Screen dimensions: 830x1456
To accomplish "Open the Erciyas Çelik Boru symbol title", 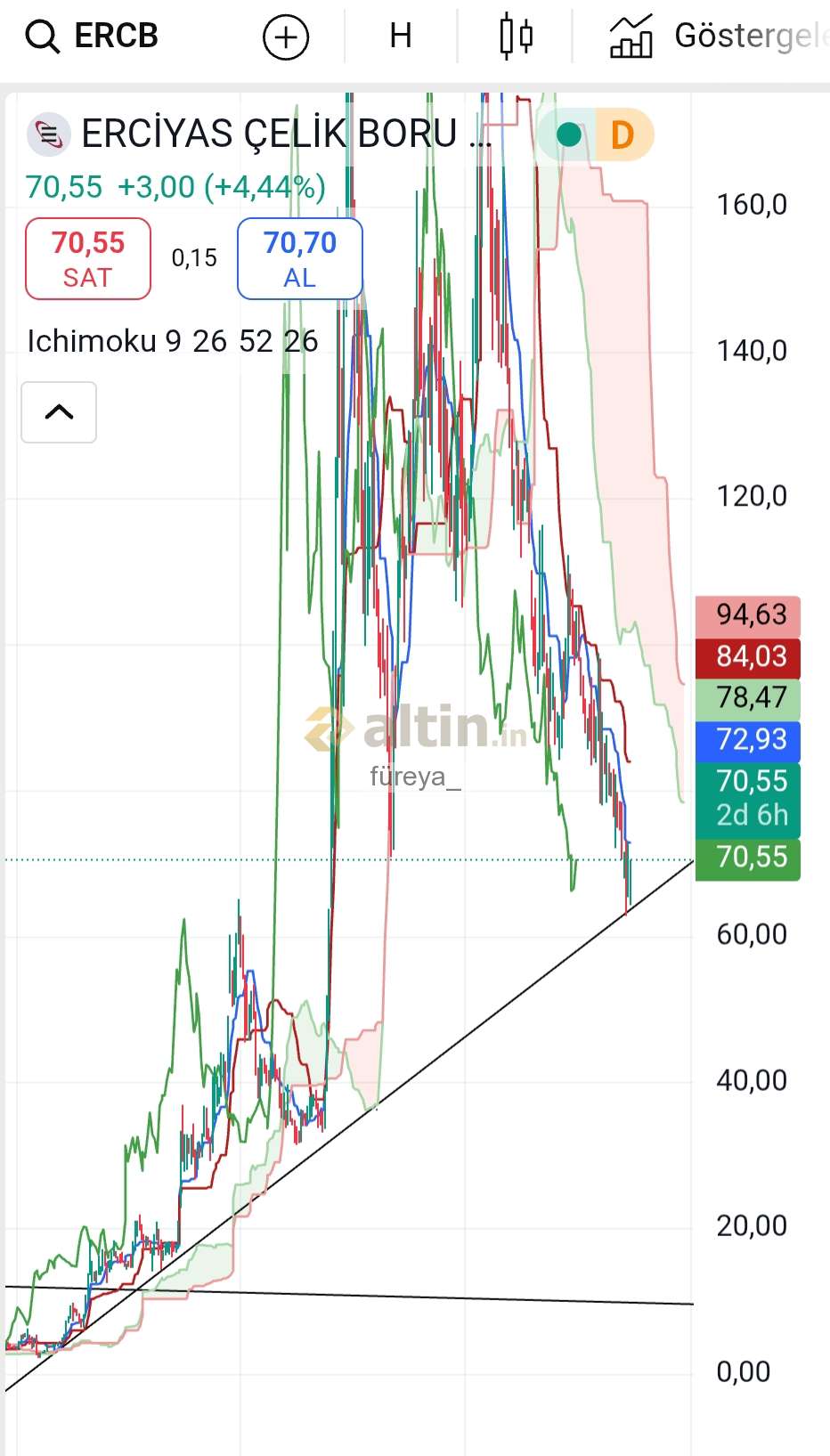I will (287, 134).
